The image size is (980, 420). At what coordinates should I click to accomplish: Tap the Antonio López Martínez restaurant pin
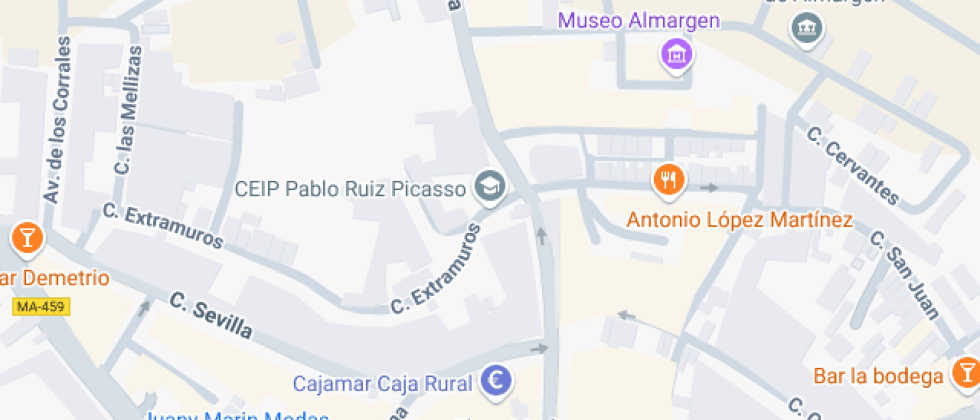click(x=668, y=180)
